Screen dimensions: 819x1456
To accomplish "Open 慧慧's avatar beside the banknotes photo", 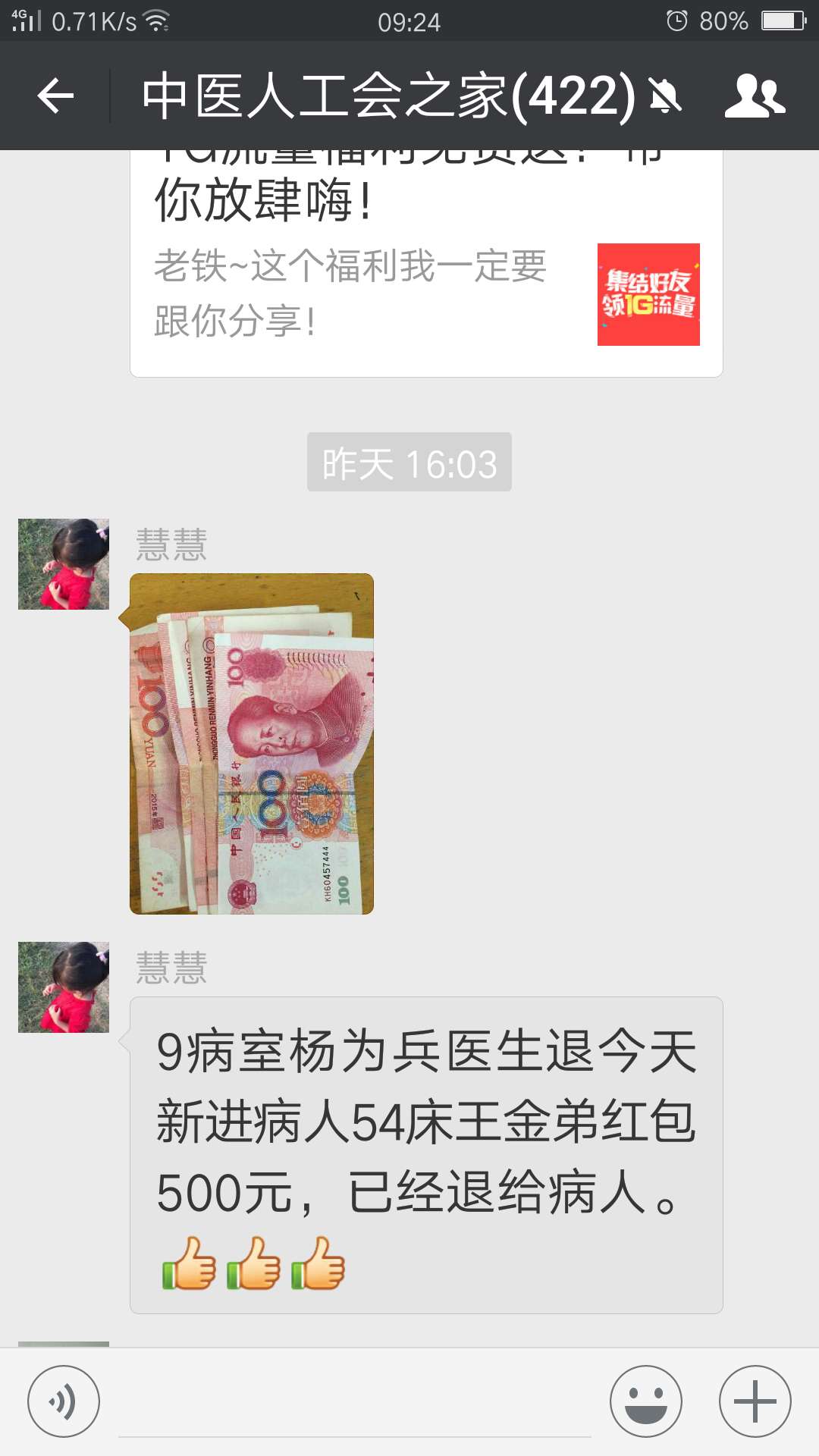I will [64, 564].
